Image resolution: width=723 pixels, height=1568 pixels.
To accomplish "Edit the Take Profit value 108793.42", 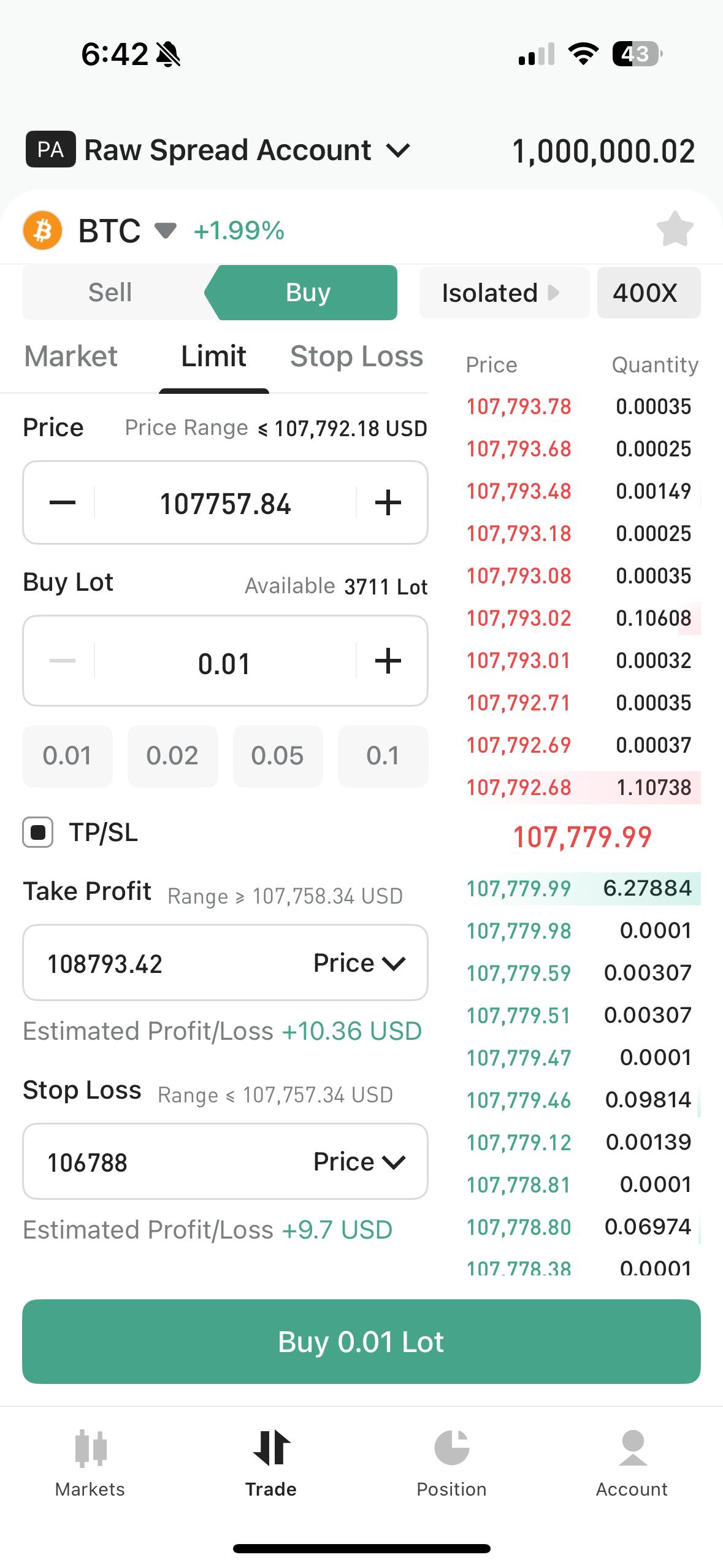I will click(166, 963).
